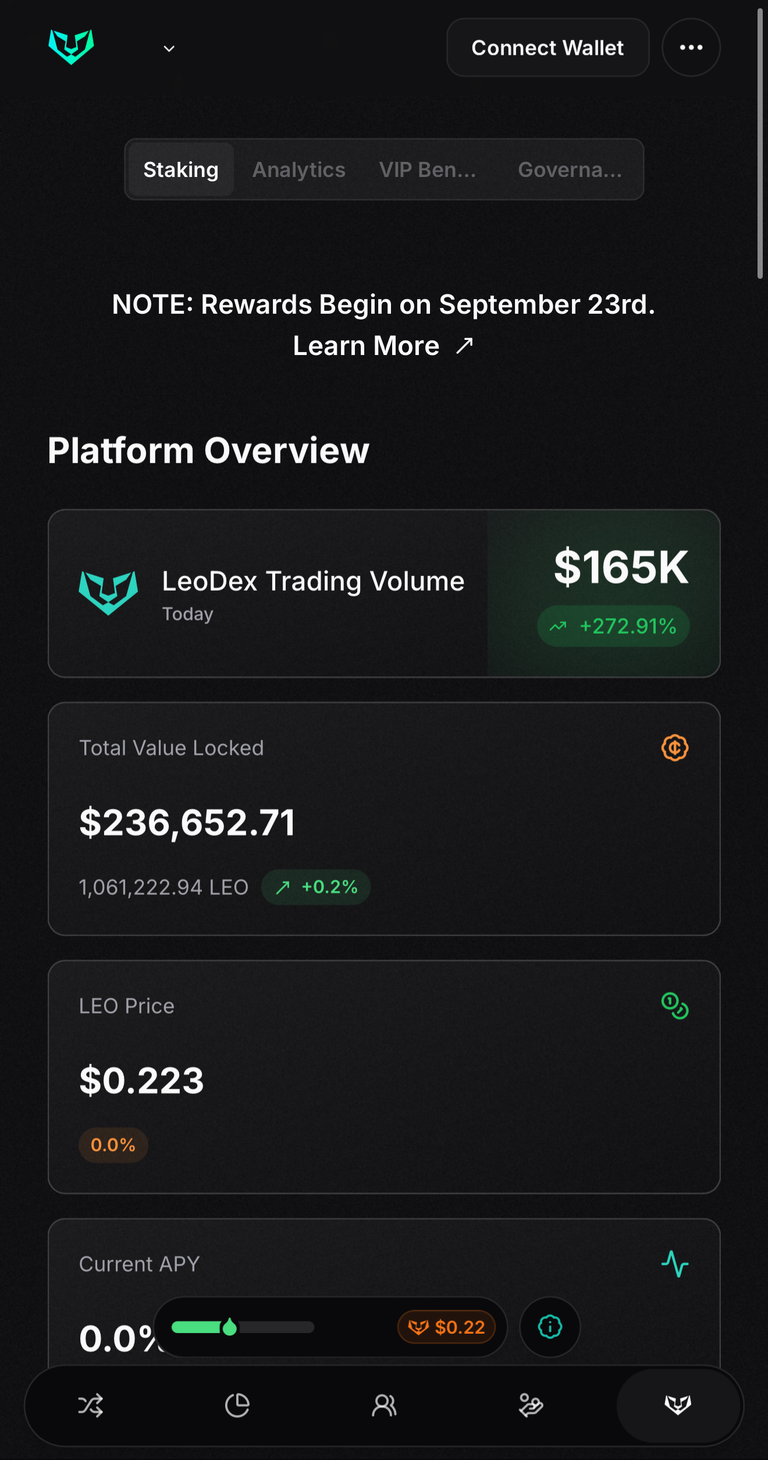Open the pie chart bottom nav item
Image resolution: width=768 pixels, height=1460 pixels.
(x=237, y=1406)
